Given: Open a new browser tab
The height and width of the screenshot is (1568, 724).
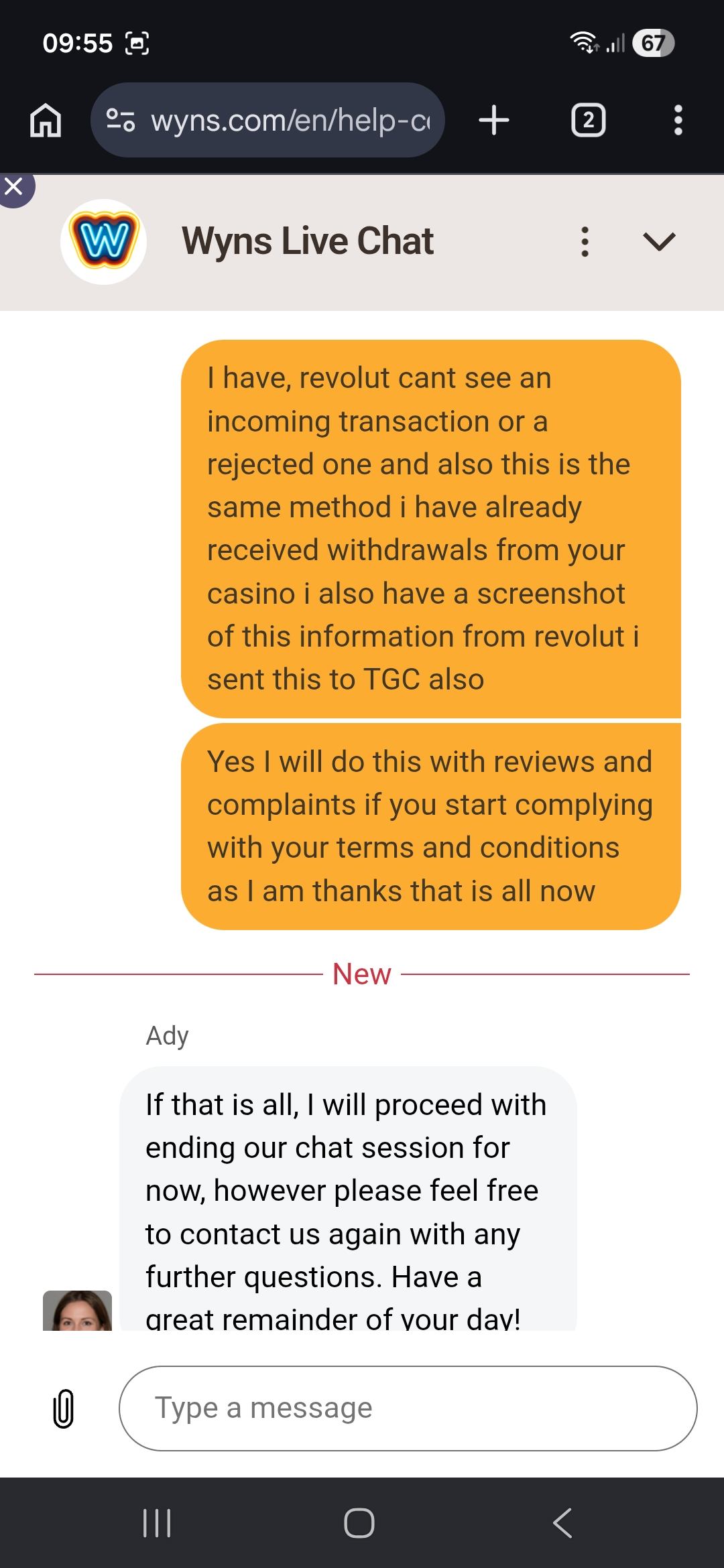Looking at the screenshot, I should [x=494, y=121].
